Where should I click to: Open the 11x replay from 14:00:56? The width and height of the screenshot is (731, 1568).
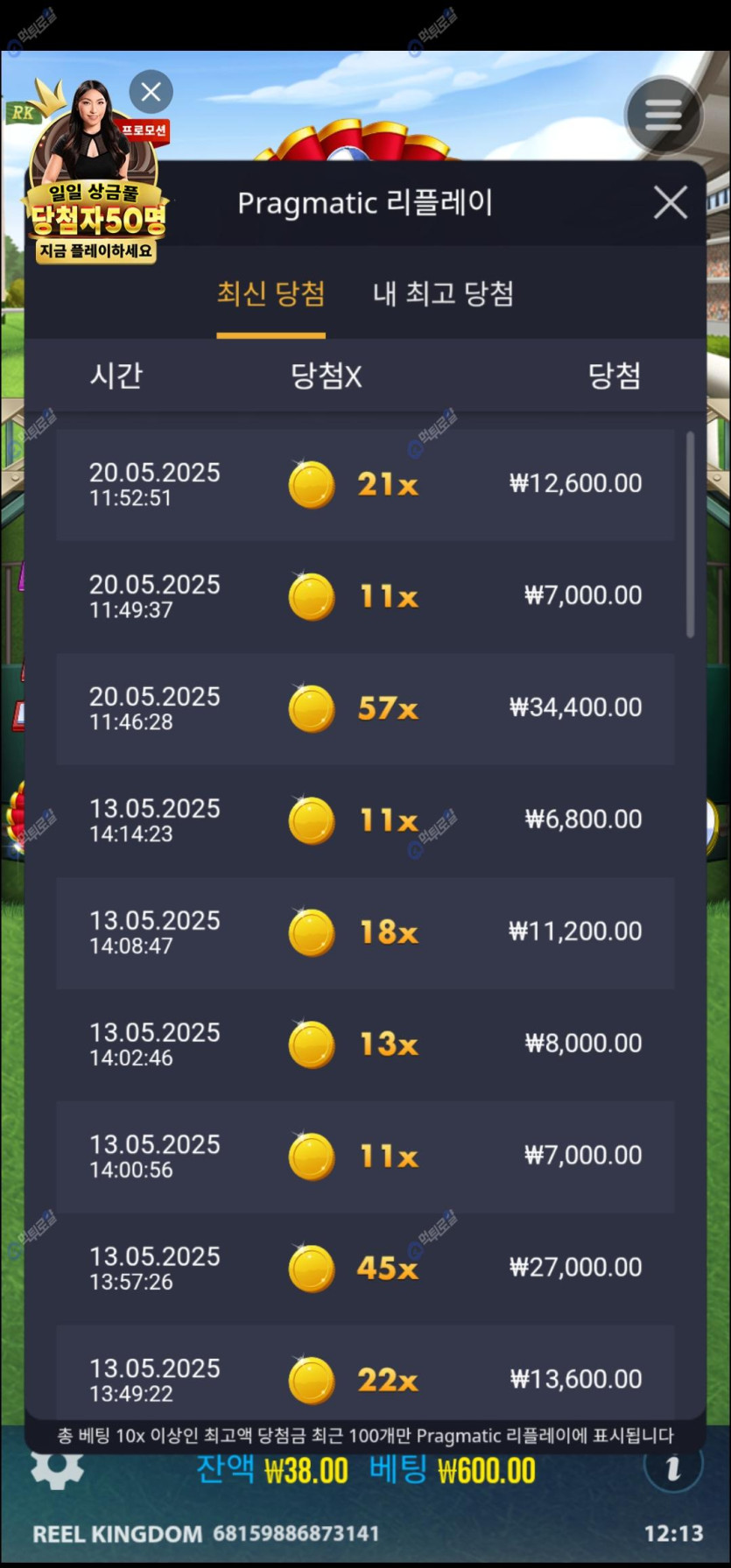coord(365,1157)
